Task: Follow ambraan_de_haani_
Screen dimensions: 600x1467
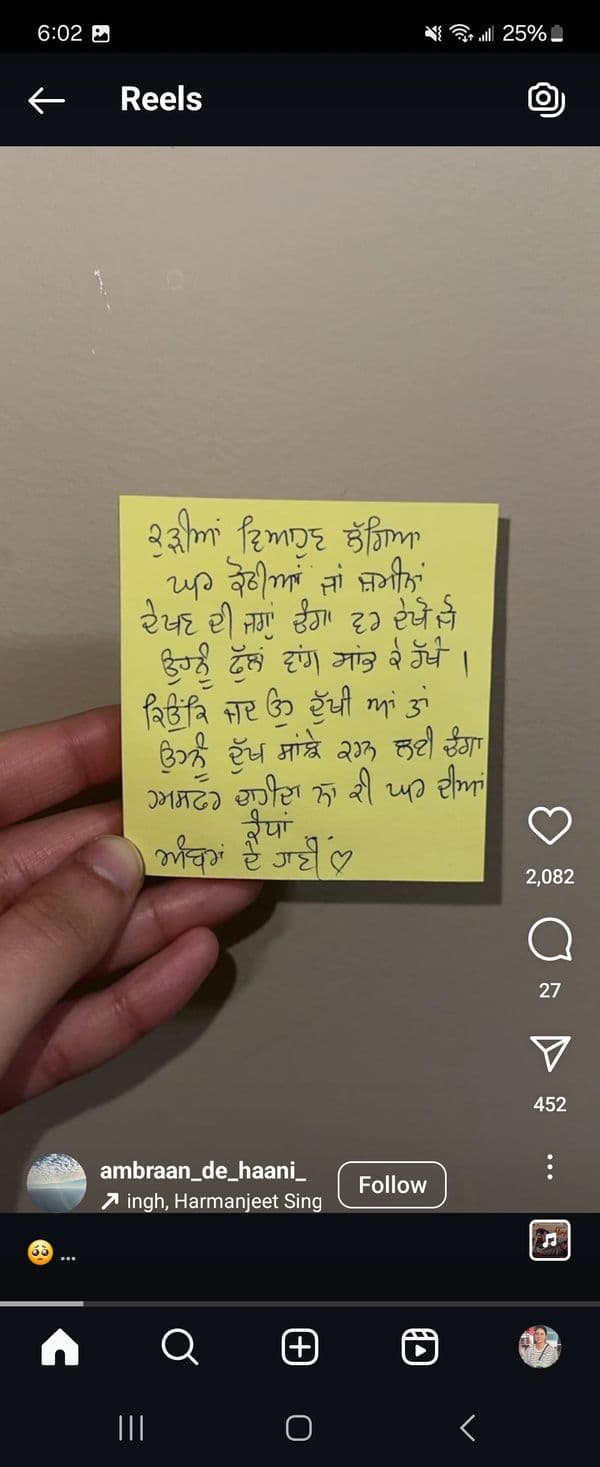Action: 392,1185
